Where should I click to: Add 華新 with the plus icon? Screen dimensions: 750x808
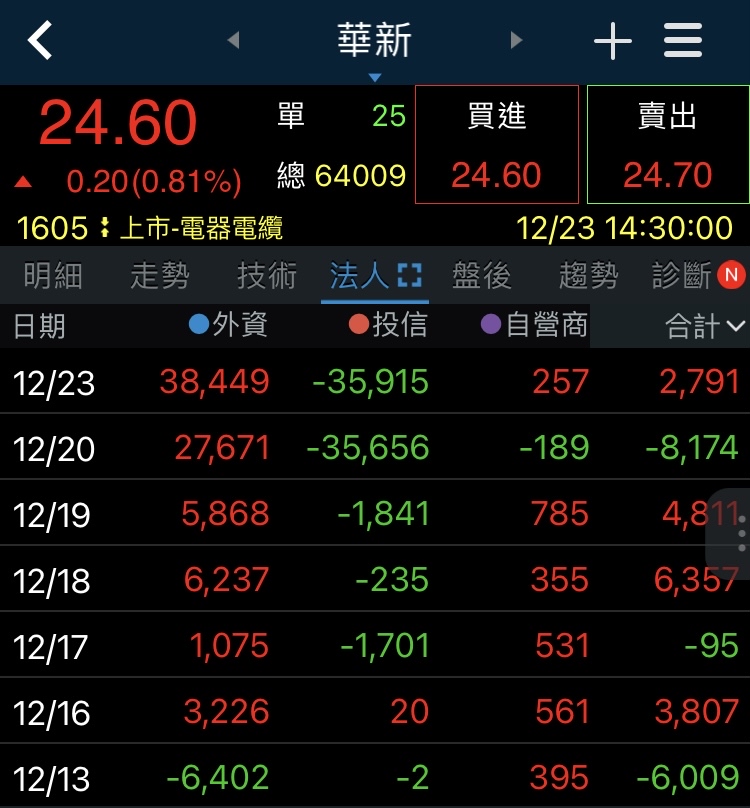[613, 42]
